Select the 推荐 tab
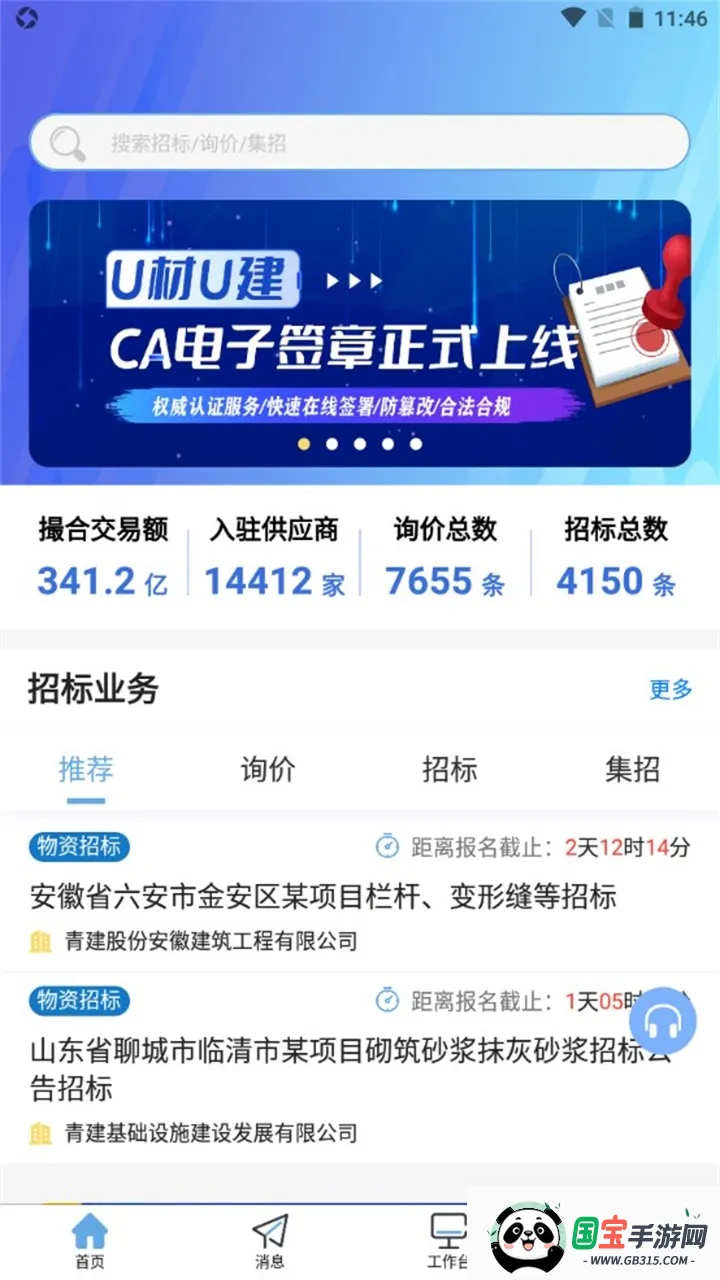 click(85, 770)
